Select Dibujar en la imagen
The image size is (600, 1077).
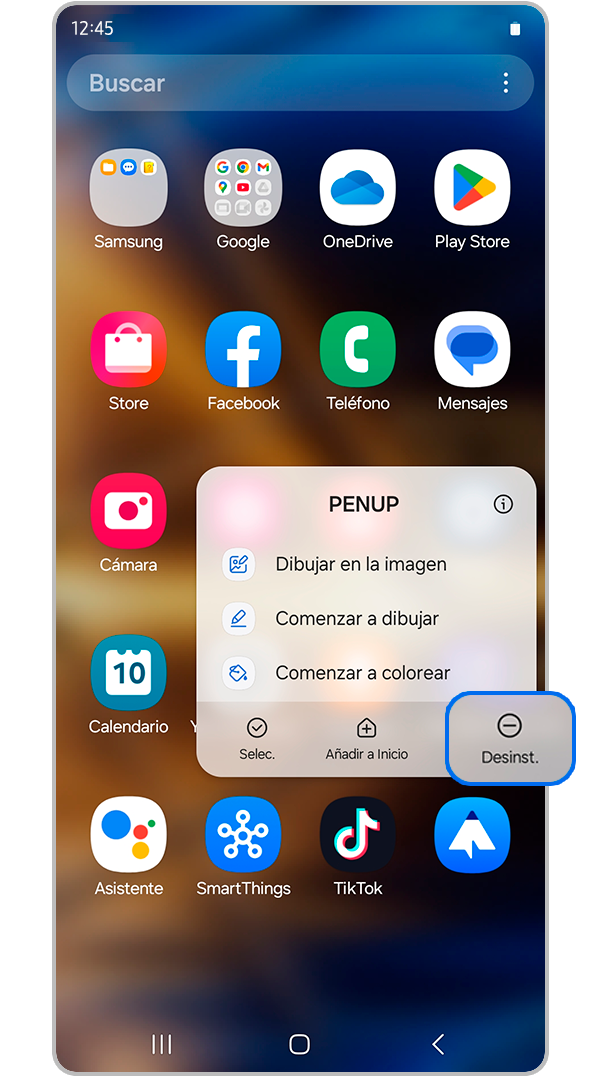360,564
